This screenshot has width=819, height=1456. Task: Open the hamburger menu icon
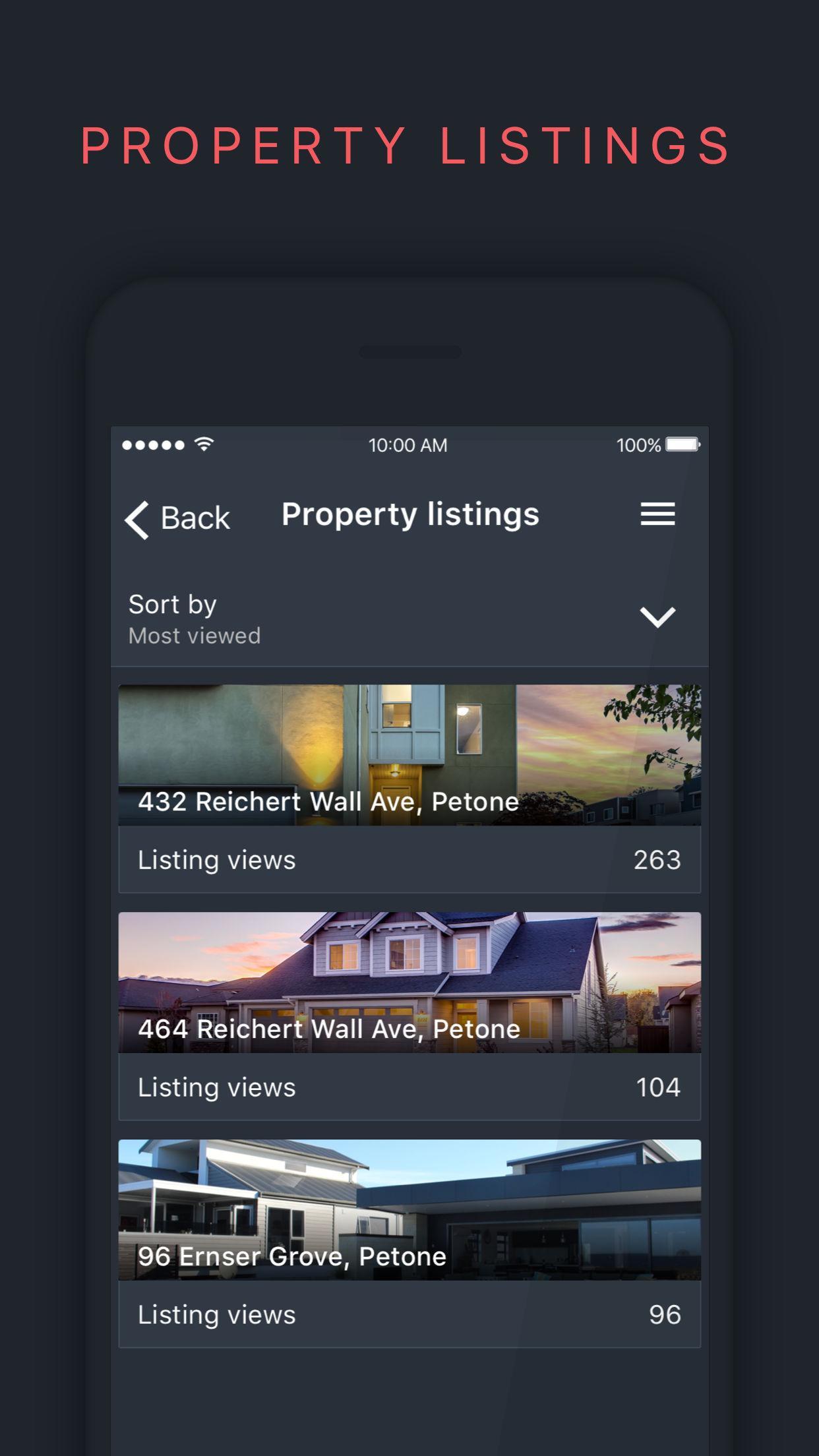point(657,514)
